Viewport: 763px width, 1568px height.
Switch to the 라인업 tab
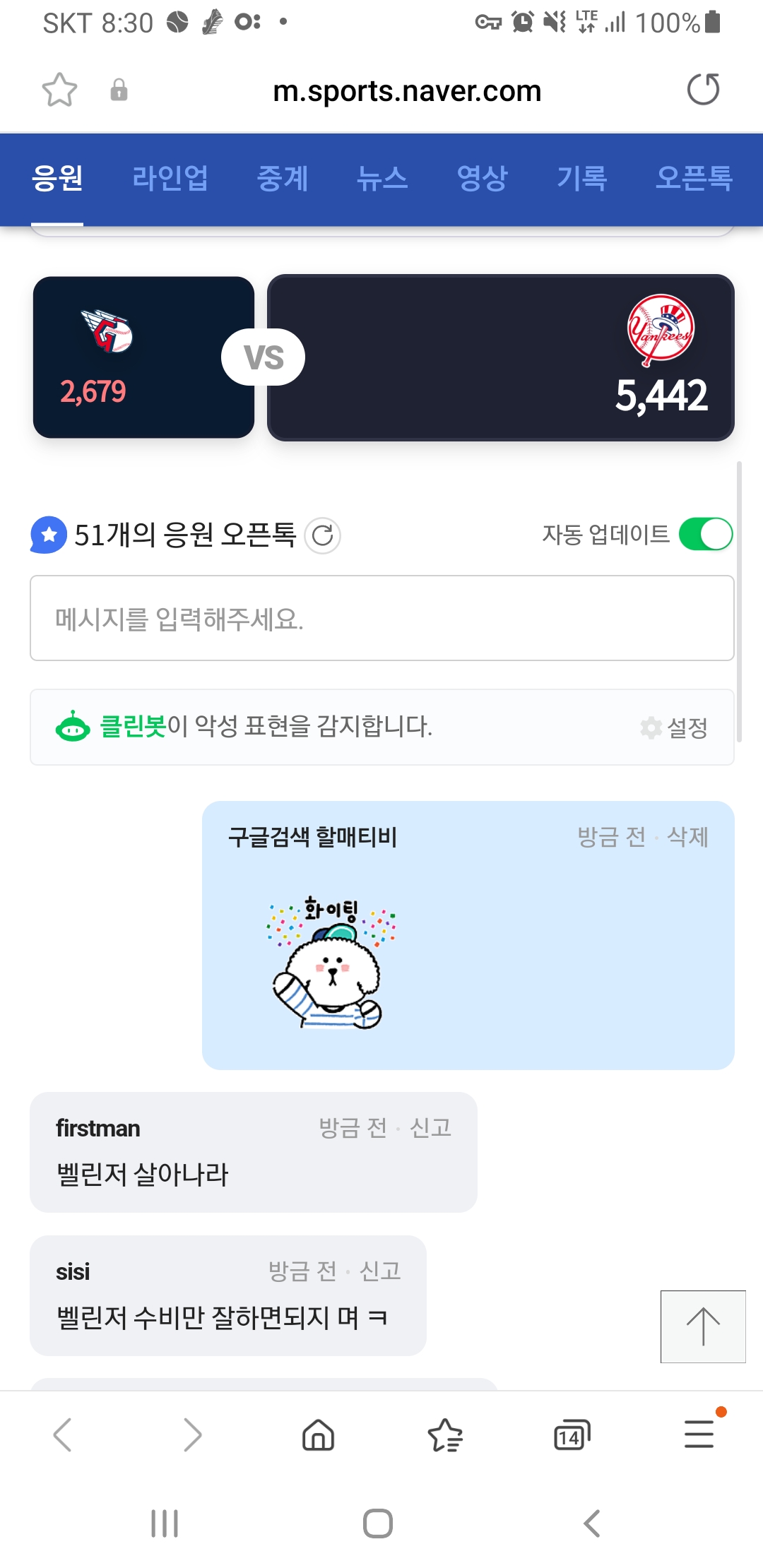tap(170, 178)
